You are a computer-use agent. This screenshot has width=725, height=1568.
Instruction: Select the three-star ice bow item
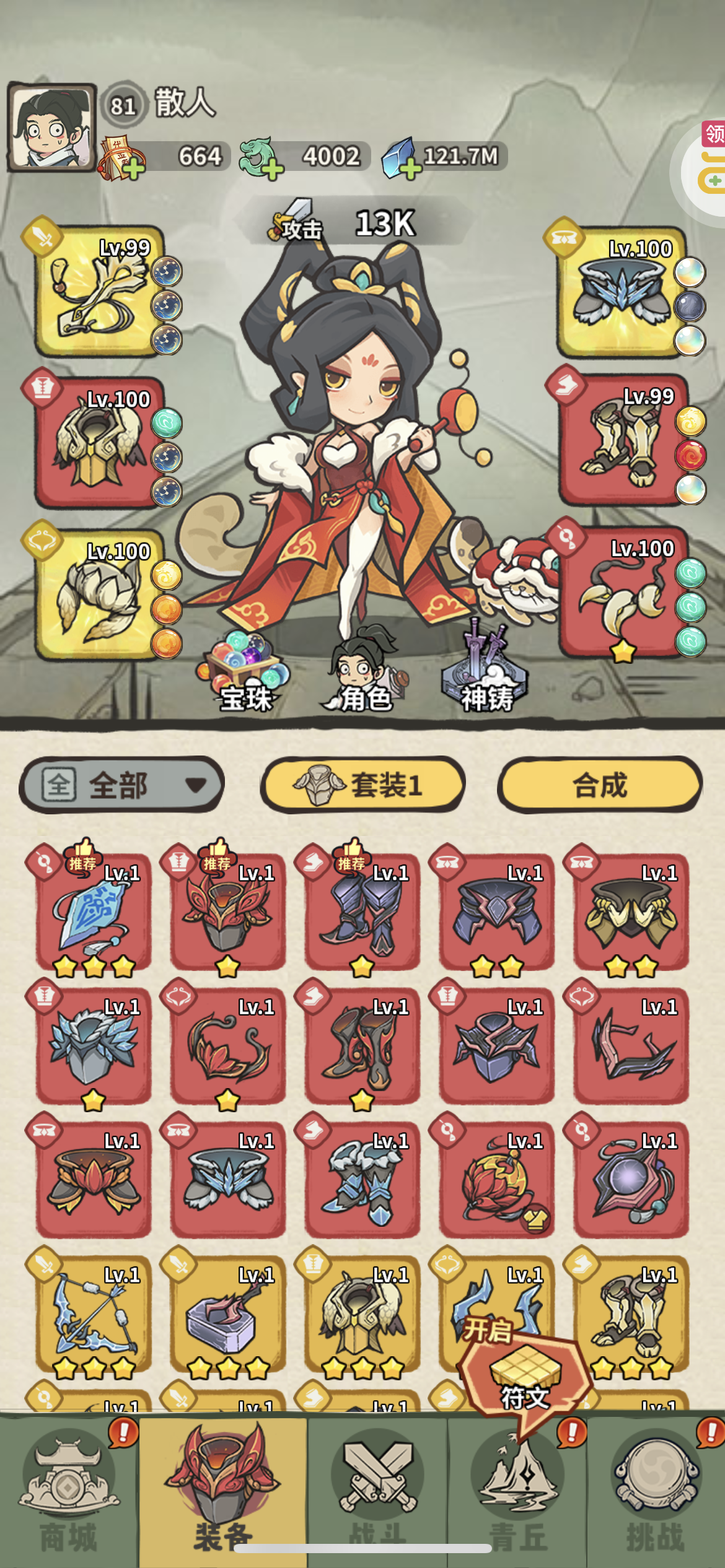(x=94, y=1314)
